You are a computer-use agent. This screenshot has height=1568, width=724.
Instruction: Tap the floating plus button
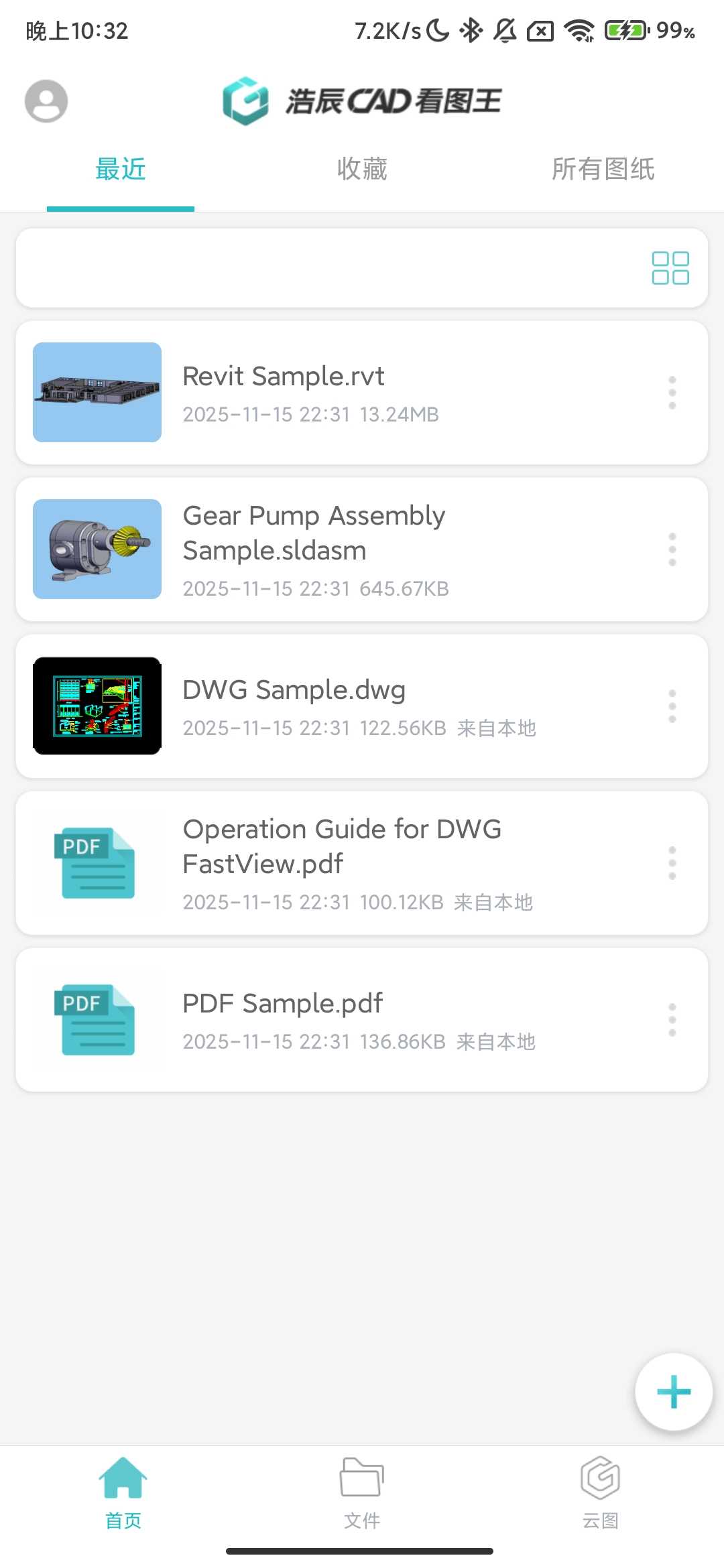[x=673, y=1392]
